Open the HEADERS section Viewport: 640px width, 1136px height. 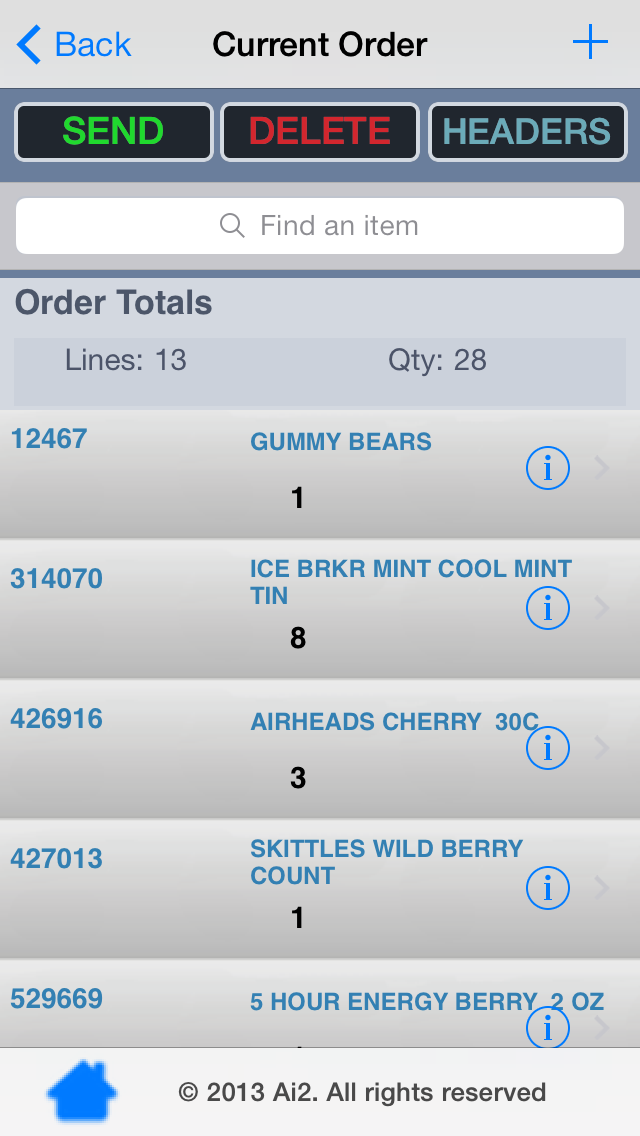click(527, 132)
